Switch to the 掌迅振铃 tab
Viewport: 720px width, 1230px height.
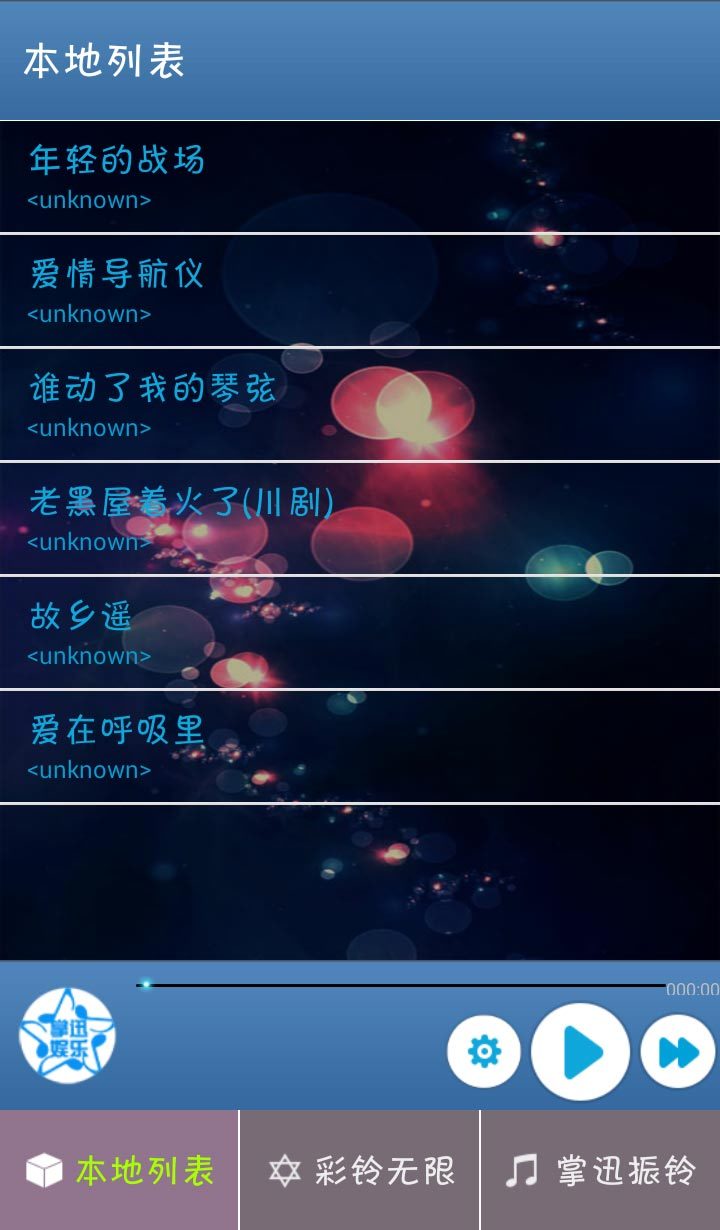[x=600, y=1168]
